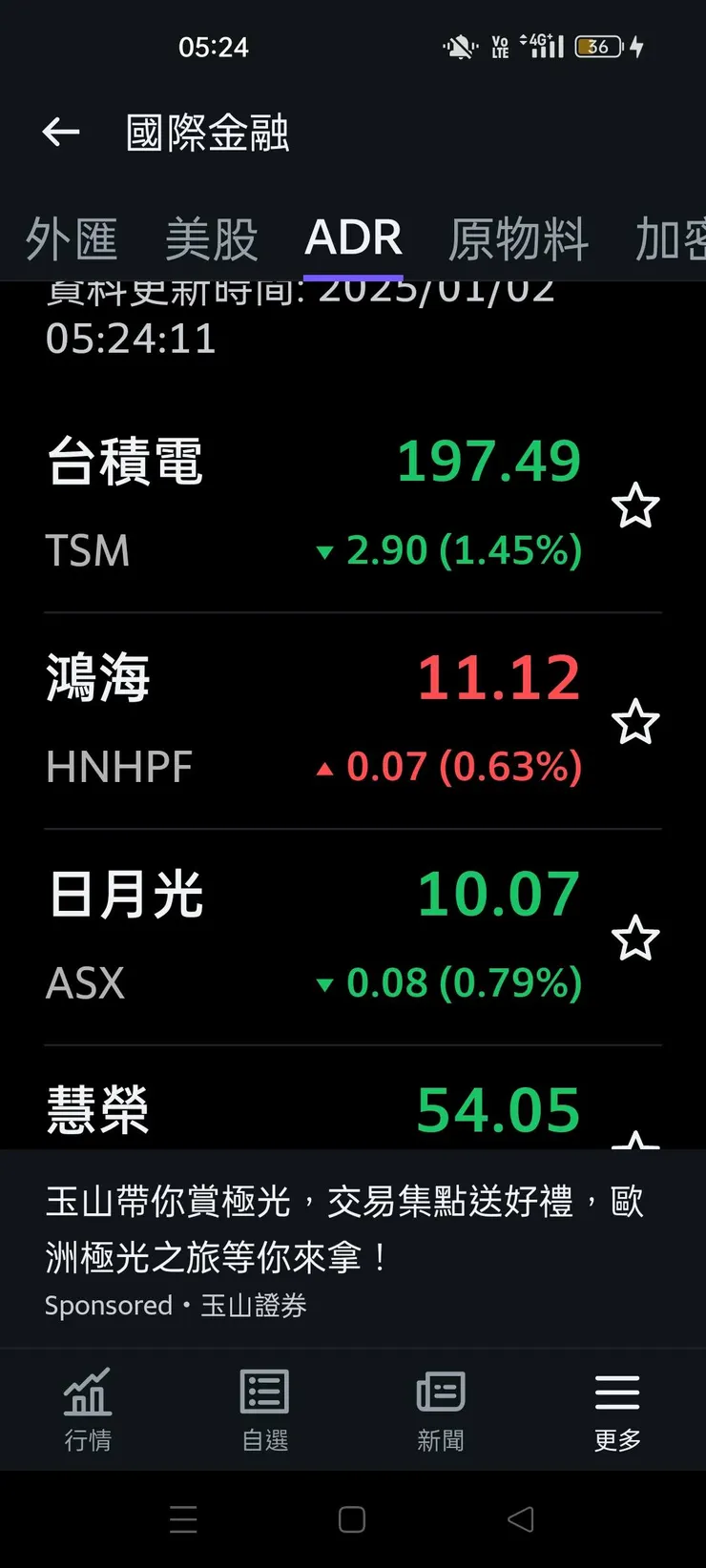Open the 日月光 ASX quote row

tap(315, 938)
